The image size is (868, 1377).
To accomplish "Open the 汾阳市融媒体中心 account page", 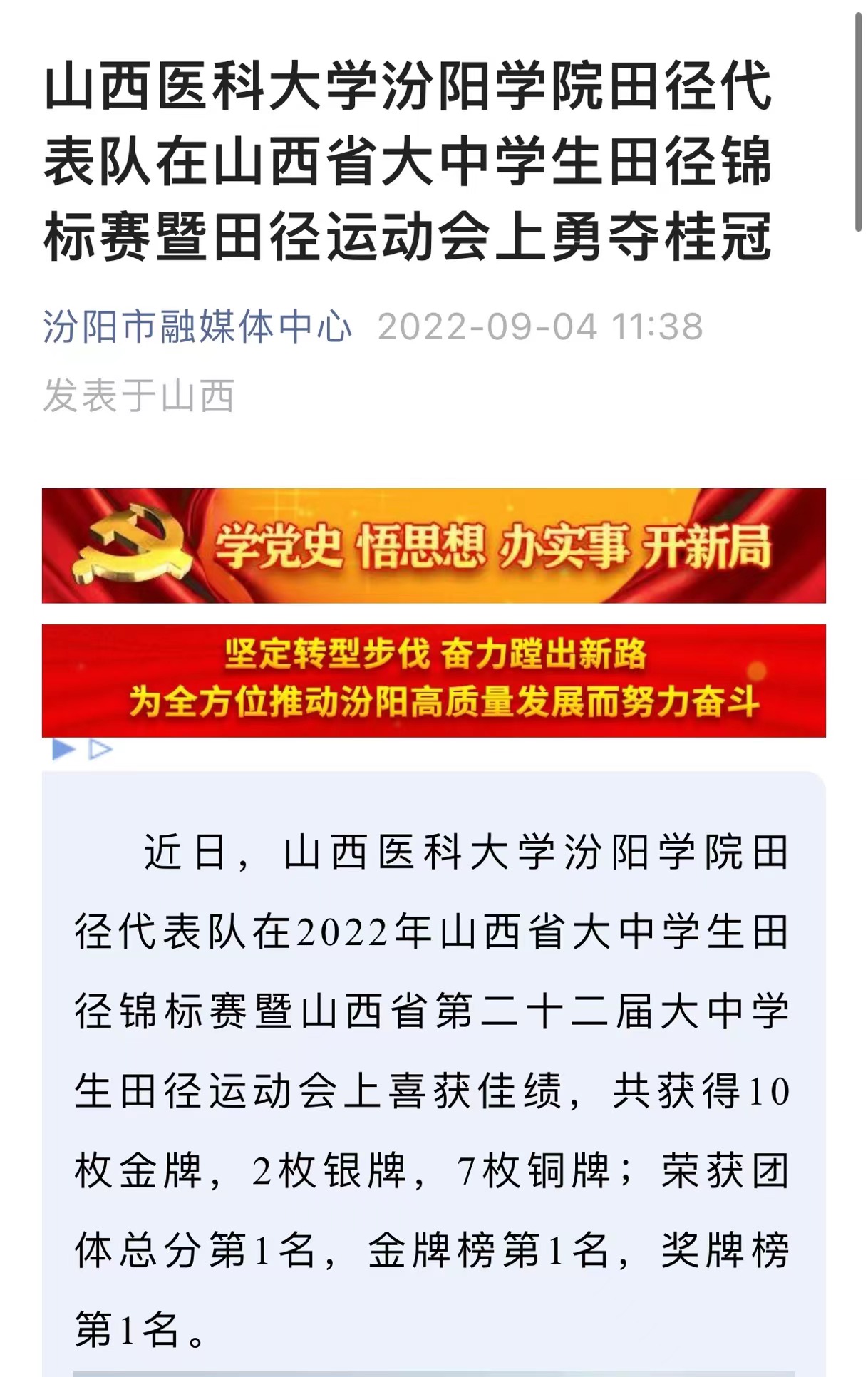I will [x=197, y=327].
